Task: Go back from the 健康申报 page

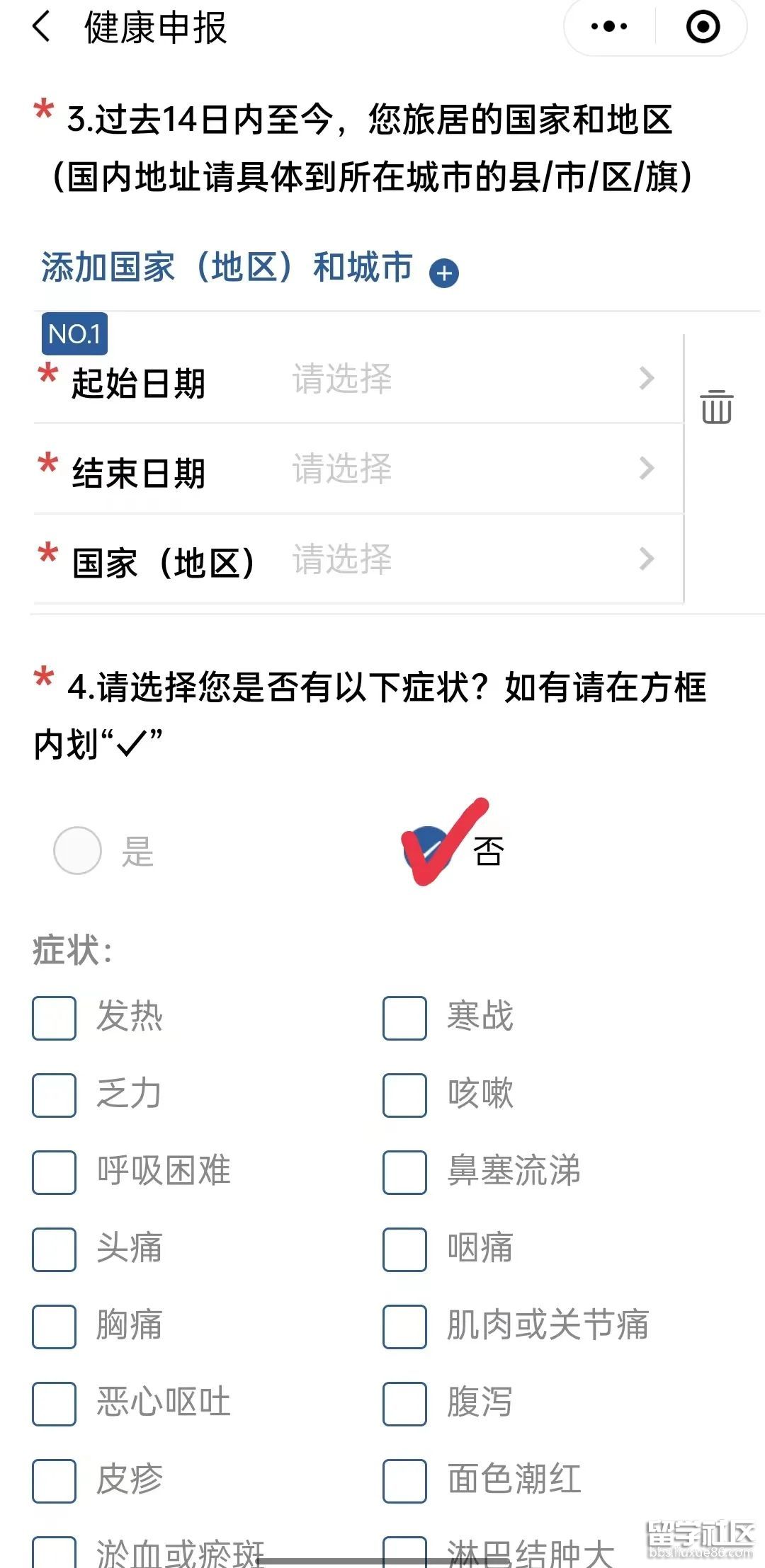Action: point(42,28)
